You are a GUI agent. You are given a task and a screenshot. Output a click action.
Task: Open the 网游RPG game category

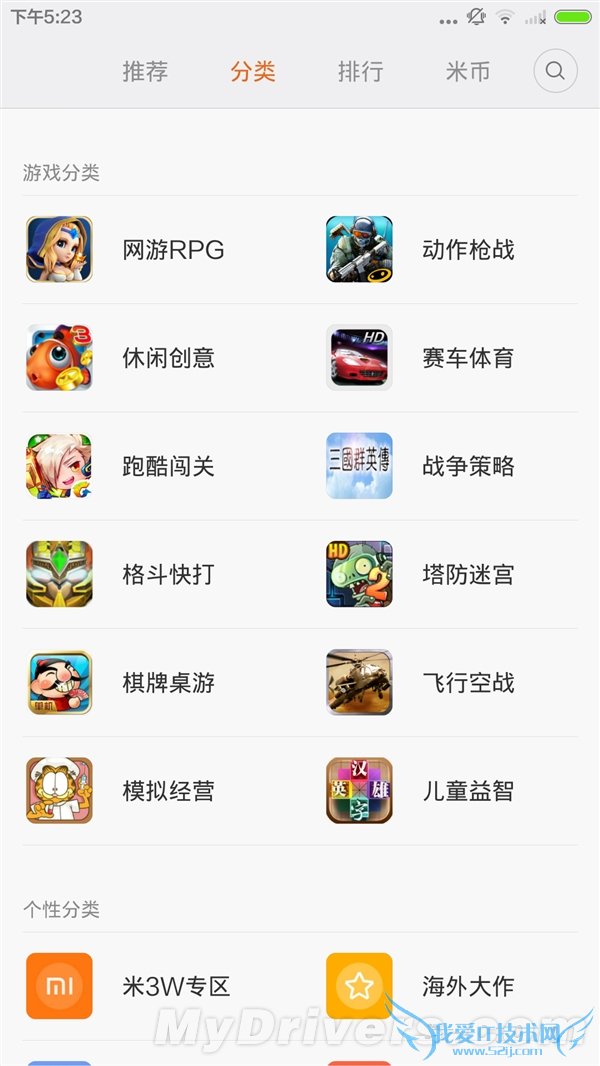(x=150, y=250)
